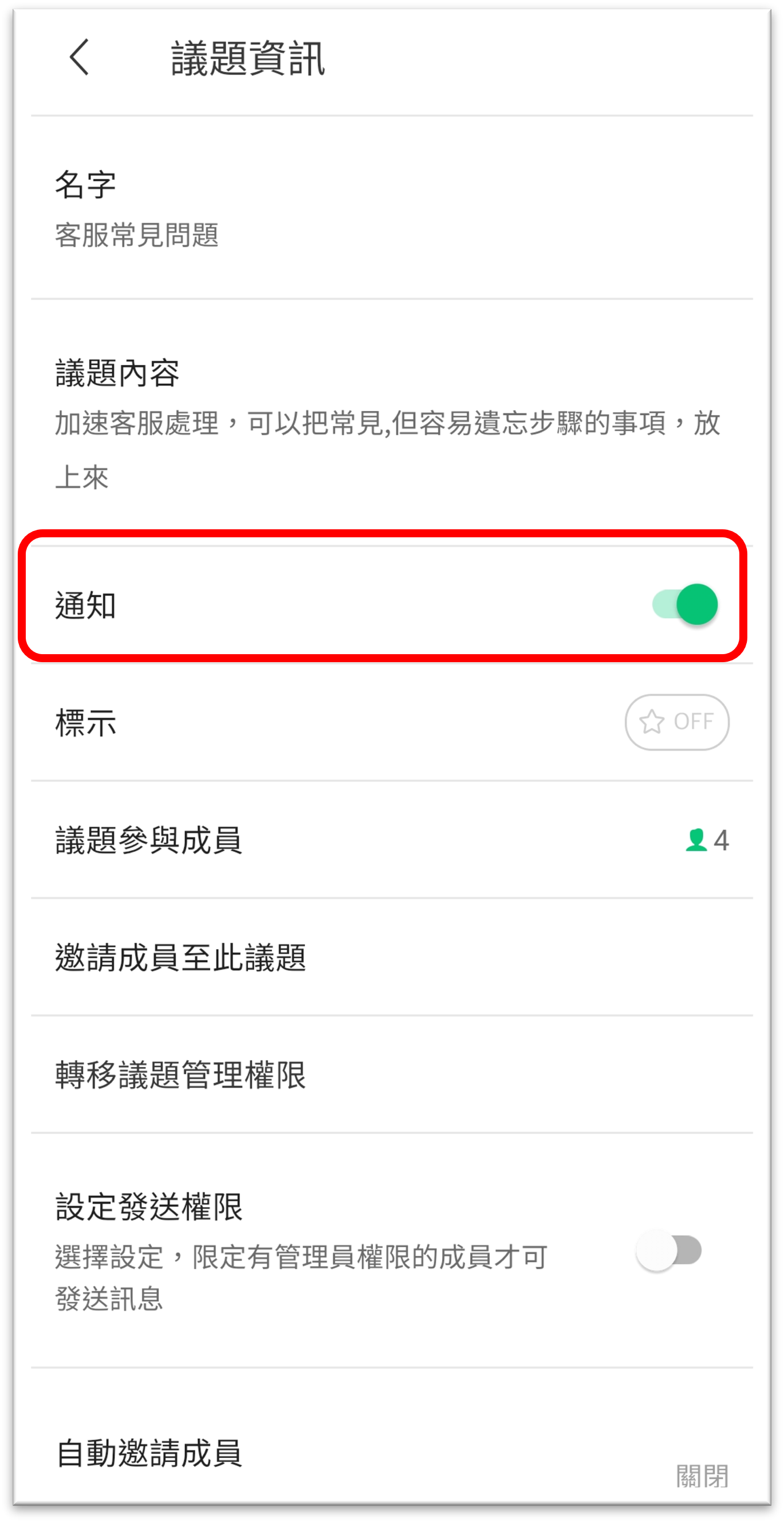View 議題參與成員 list
The height and width of the screenshot is (1522, 784).
pos(390,840)
